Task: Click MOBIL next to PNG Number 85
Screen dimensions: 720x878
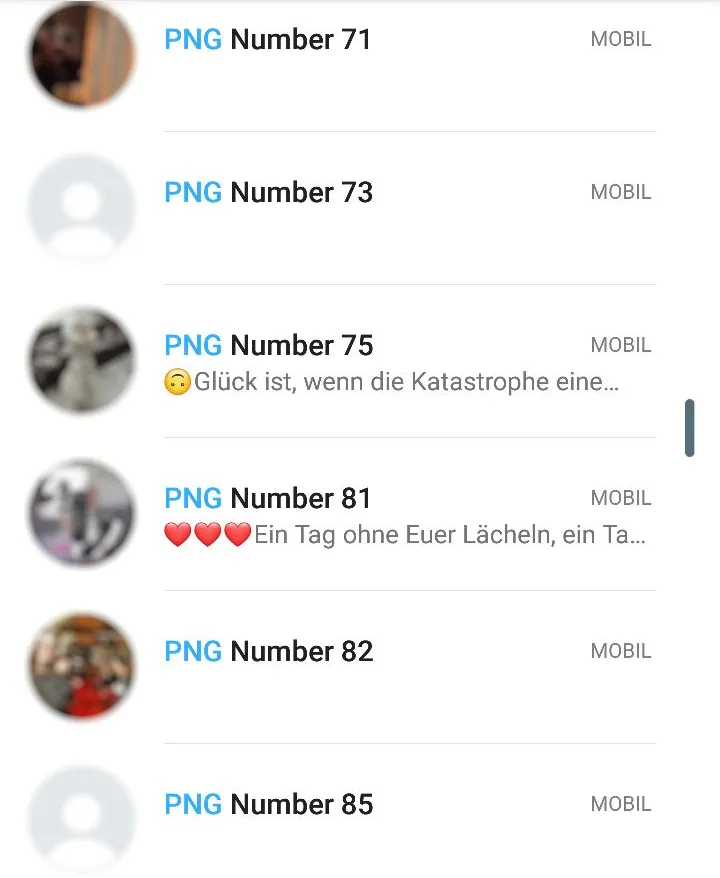Action: (x=620, y=804)
